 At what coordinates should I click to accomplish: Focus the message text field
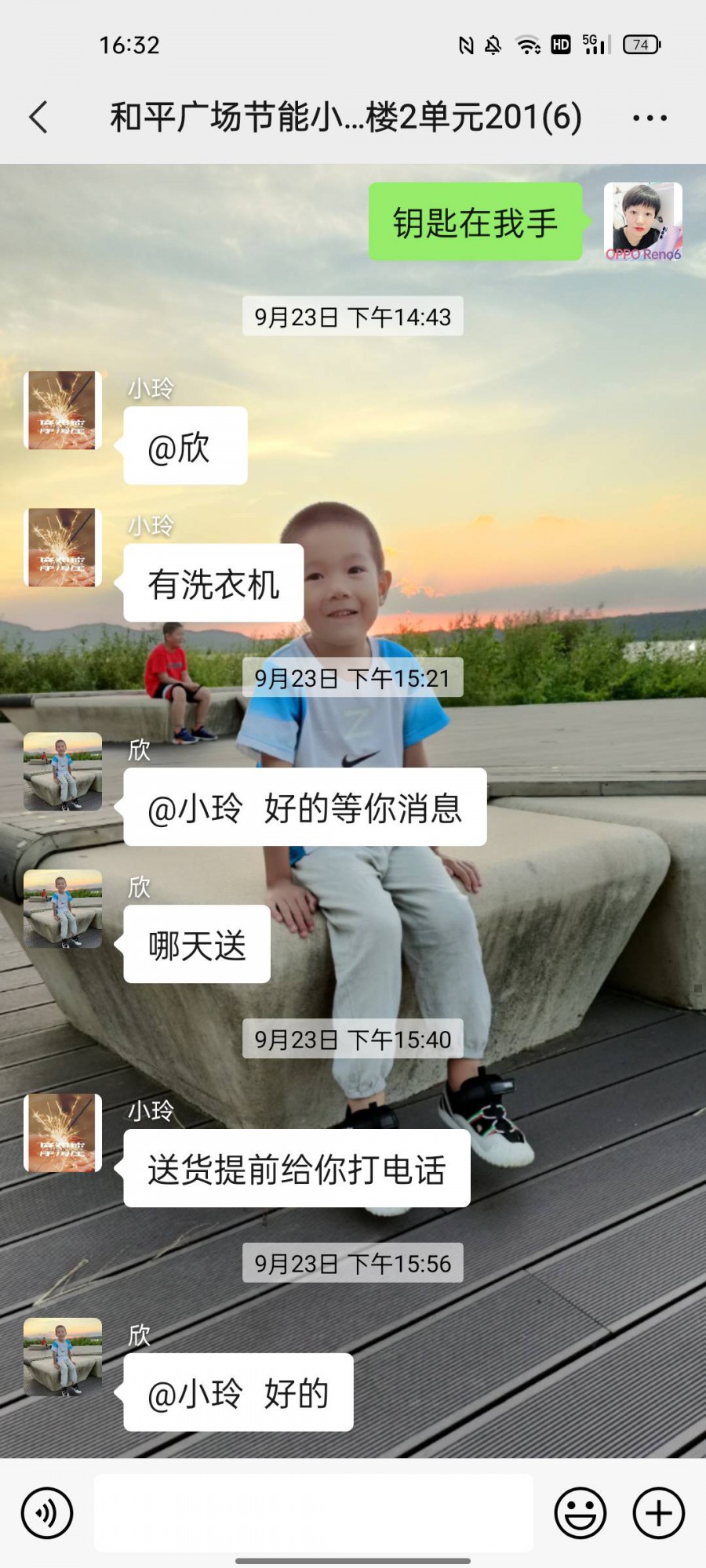coord(314,1513)
